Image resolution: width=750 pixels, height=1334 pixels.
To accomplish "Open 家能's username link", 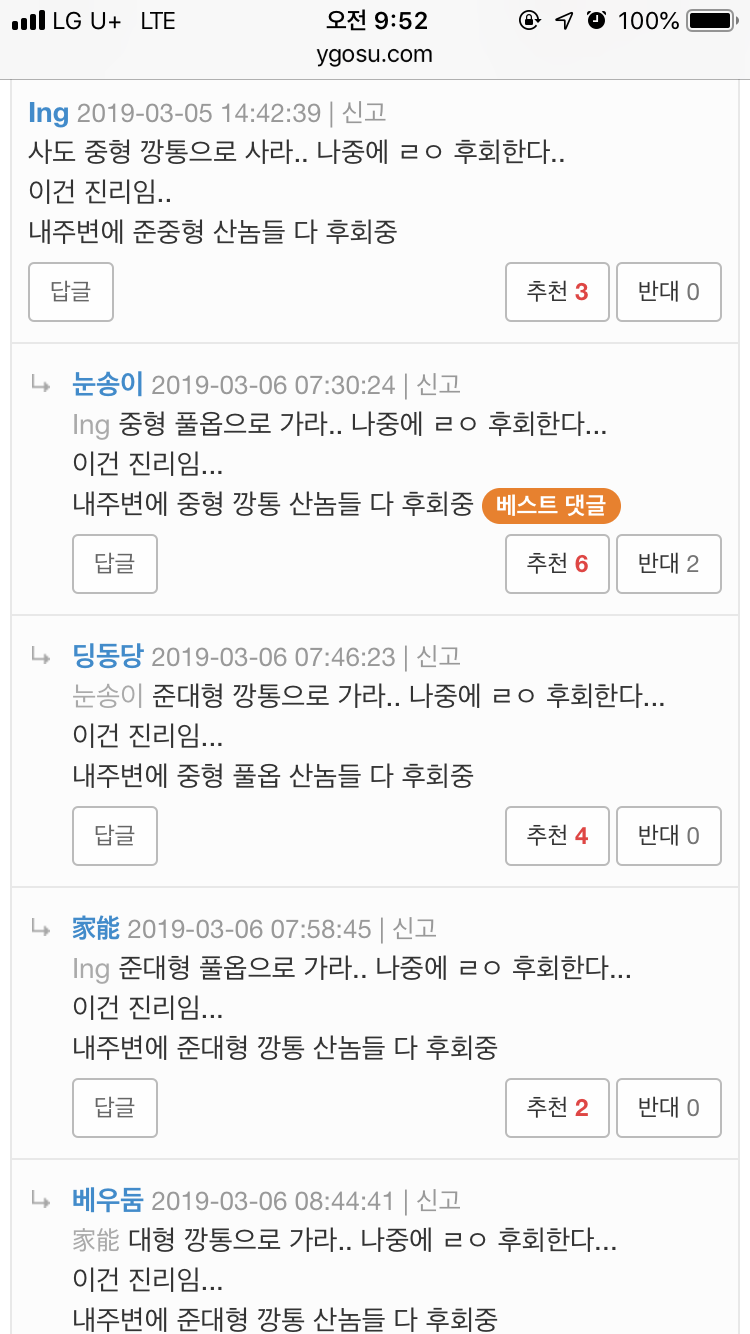I will [96, 928].
